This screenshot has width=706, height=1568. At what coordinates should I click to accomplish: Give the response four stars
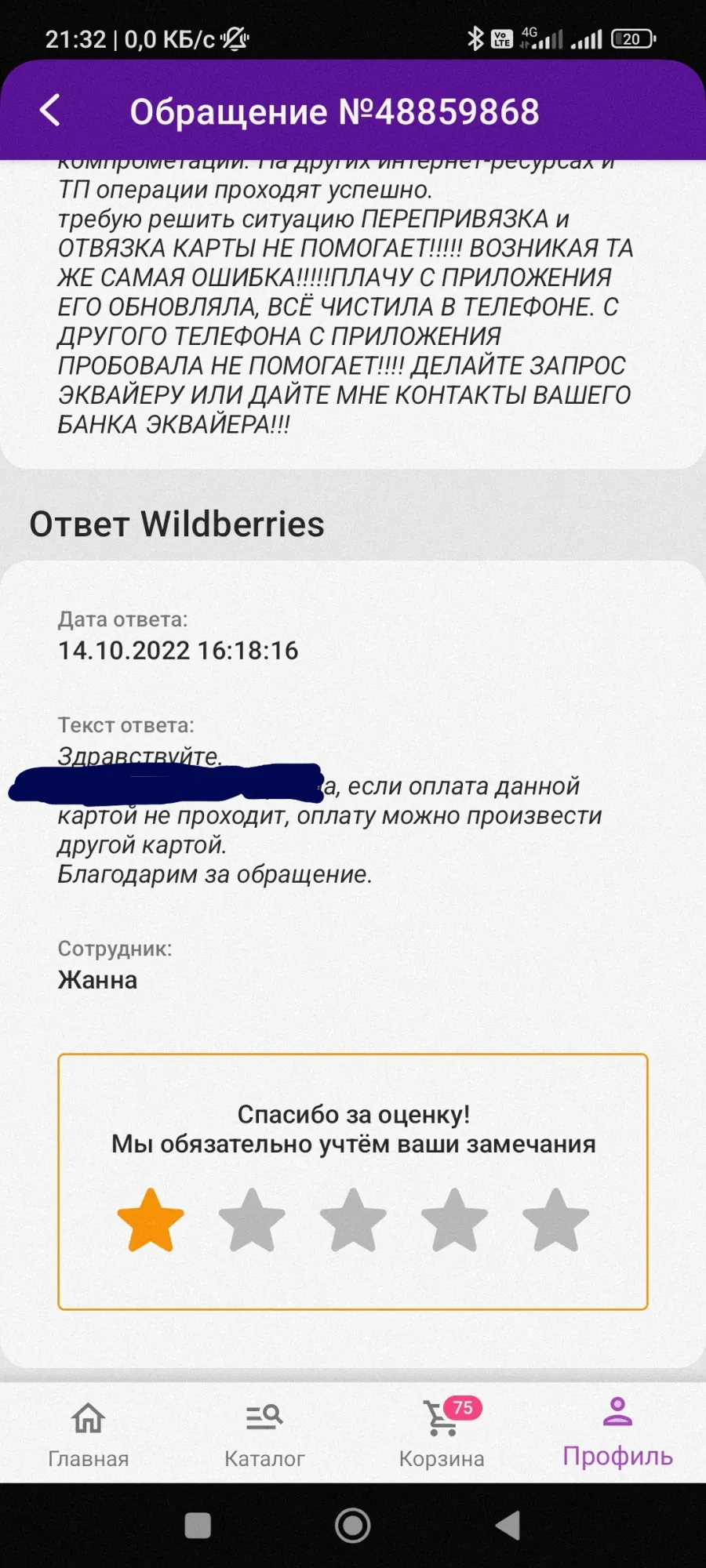click(454, 1220)
